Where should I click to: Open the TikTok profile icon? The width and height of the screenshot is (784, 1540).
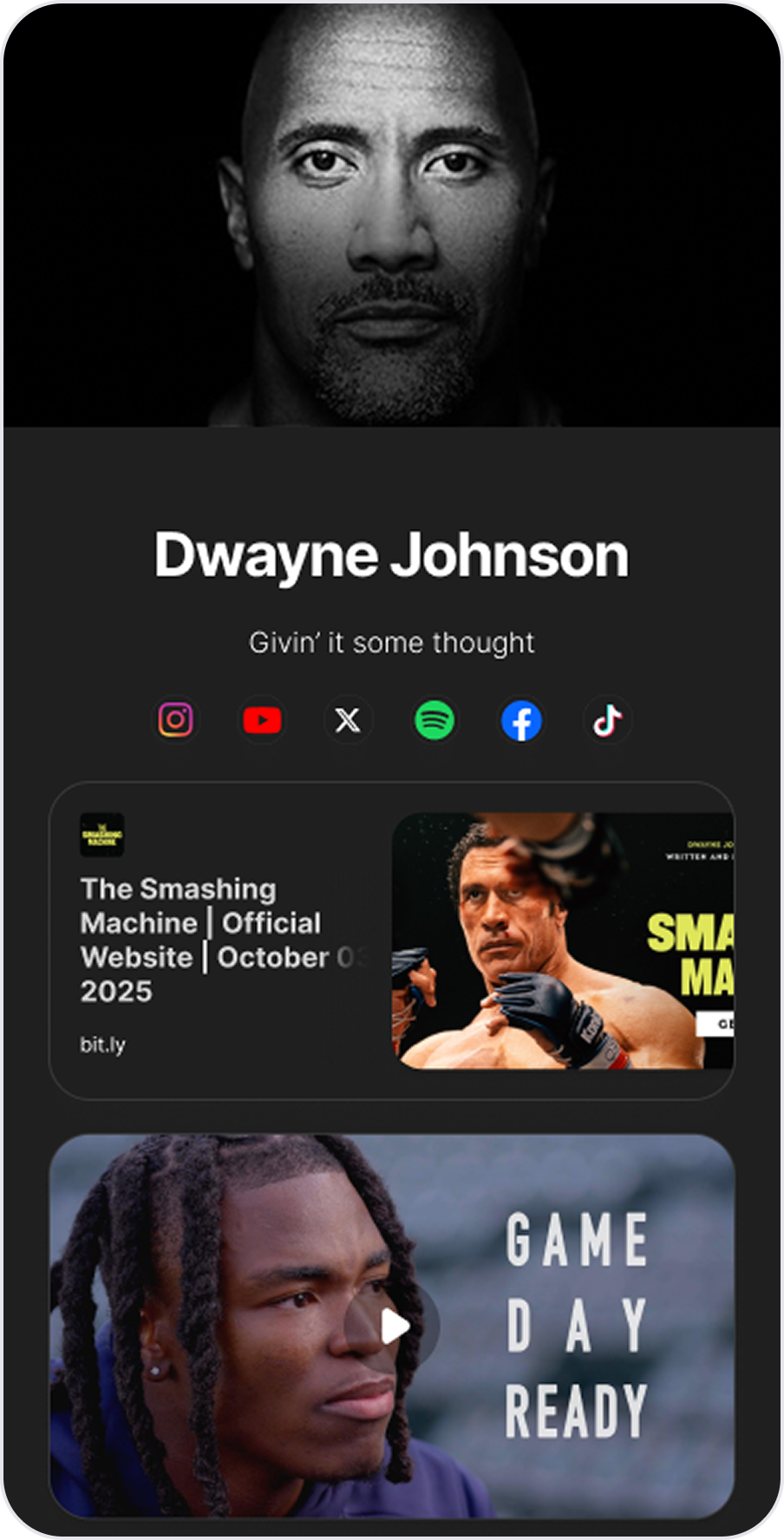point(607,720)
